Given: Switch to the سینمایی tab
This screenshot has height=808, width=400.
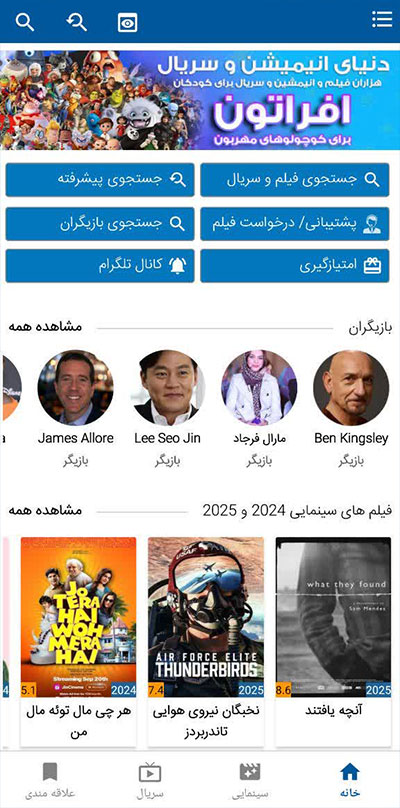Looking at the screenshot, I should coord(250,780).
